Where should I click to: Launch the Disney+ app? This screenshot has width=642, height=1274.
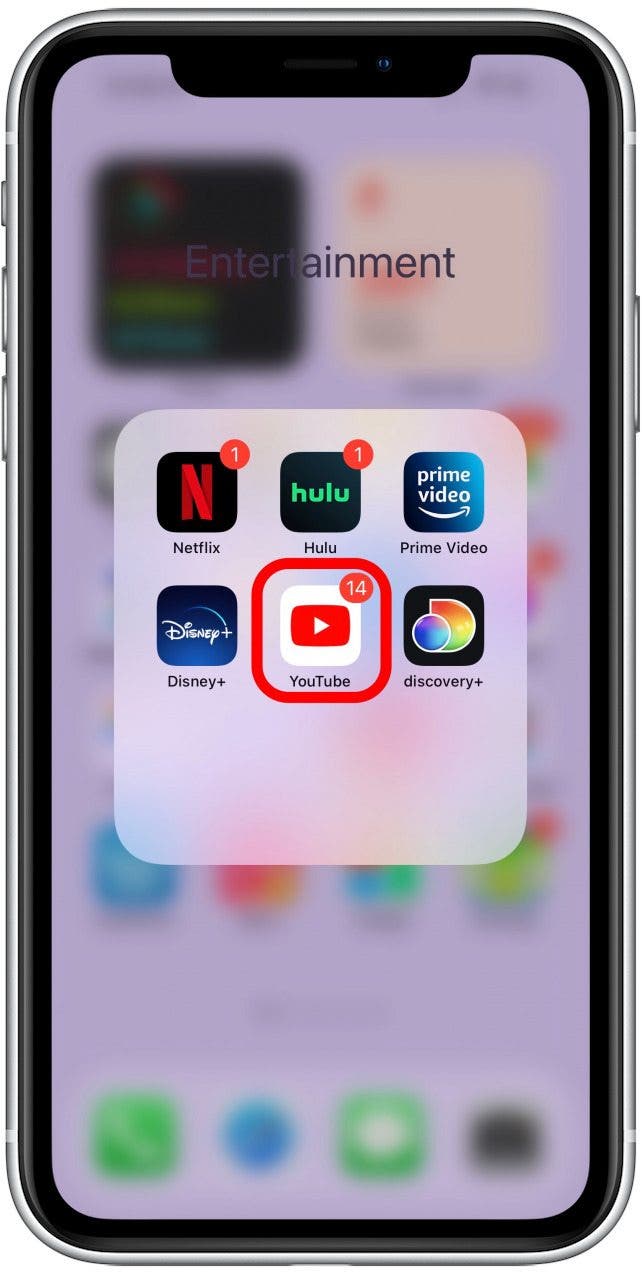tap(197, 626)
